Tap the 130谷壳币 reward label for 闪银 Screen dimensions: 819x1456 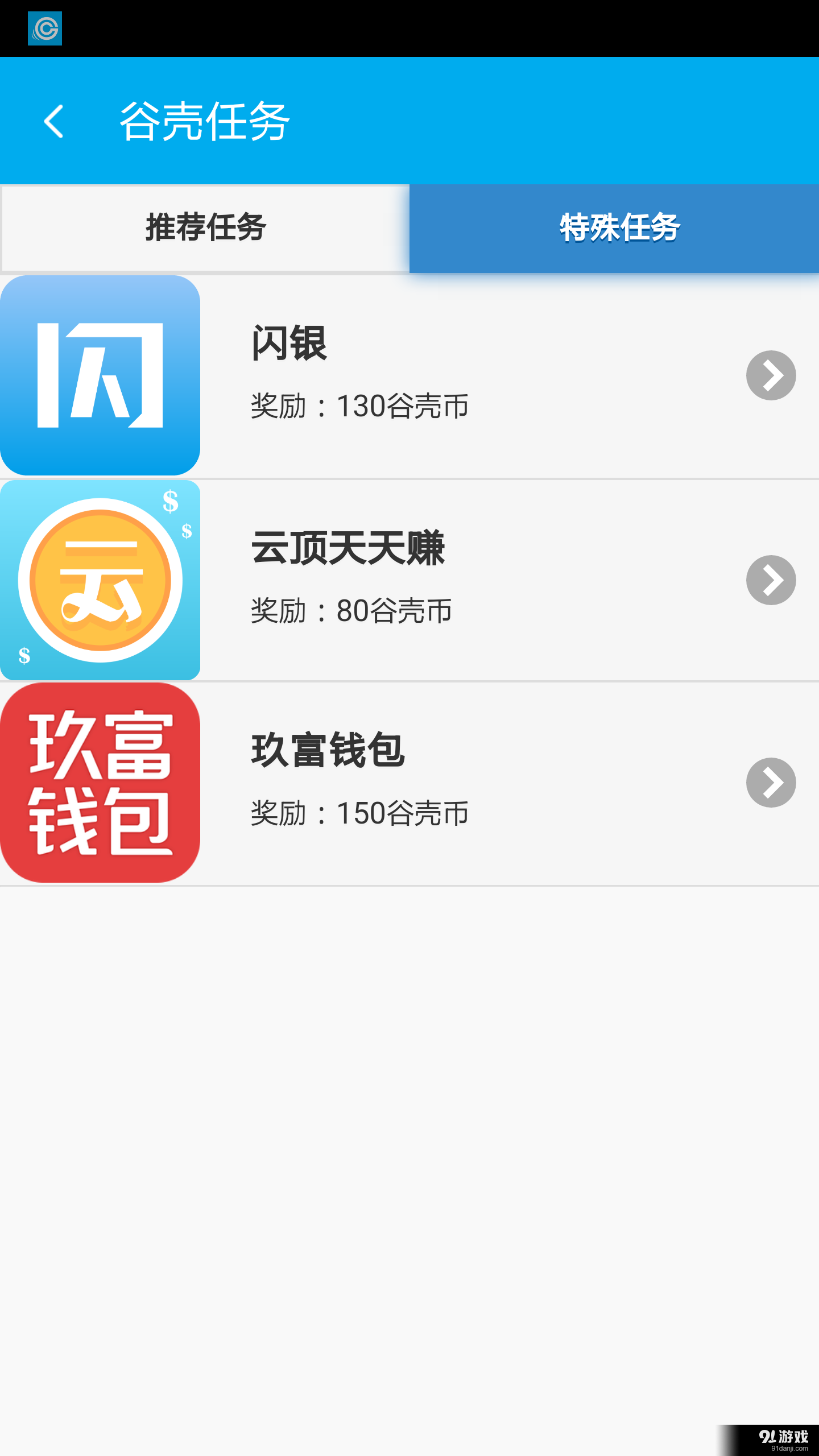pyautogui.click(x=358, y=407)
